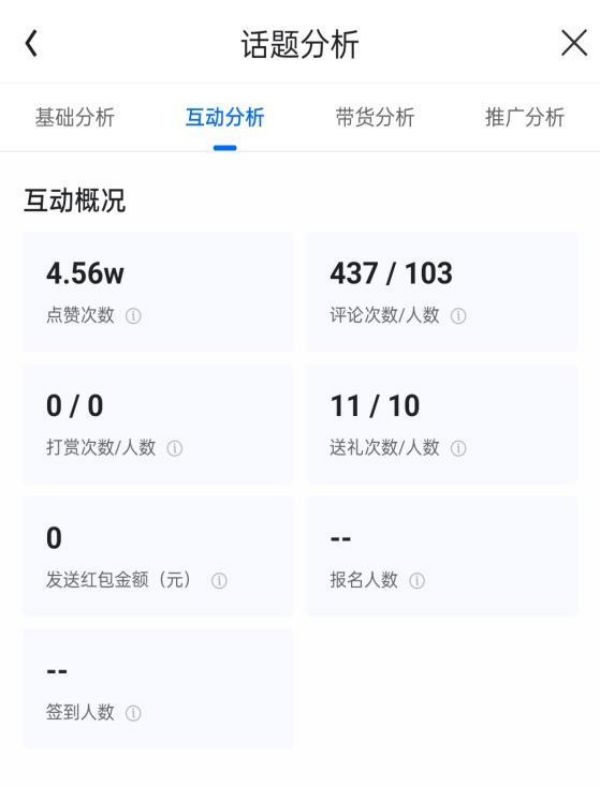Tap the info icon beside 签到人数

coord(134,714)
